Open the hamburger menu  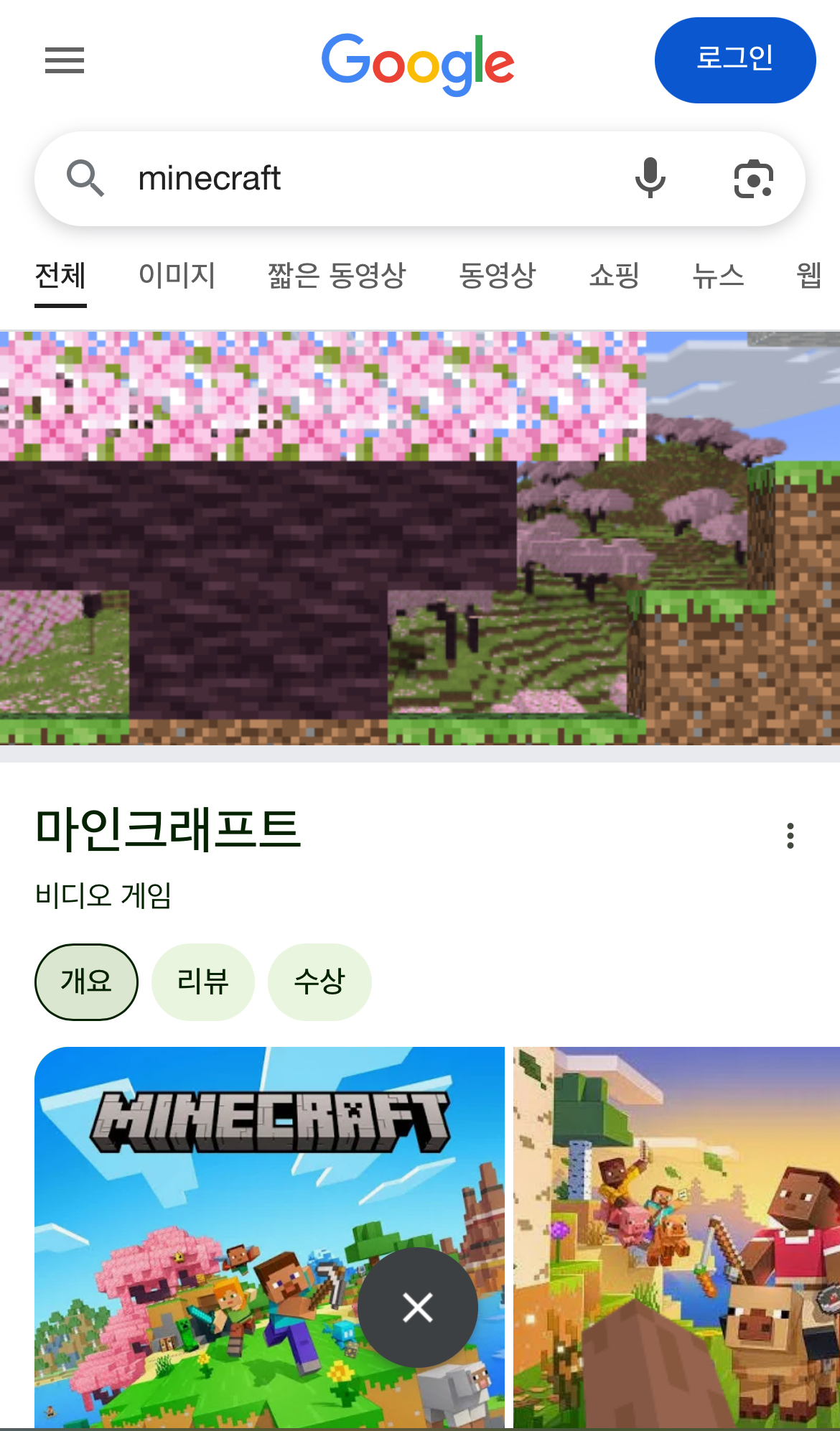point(65,60)
